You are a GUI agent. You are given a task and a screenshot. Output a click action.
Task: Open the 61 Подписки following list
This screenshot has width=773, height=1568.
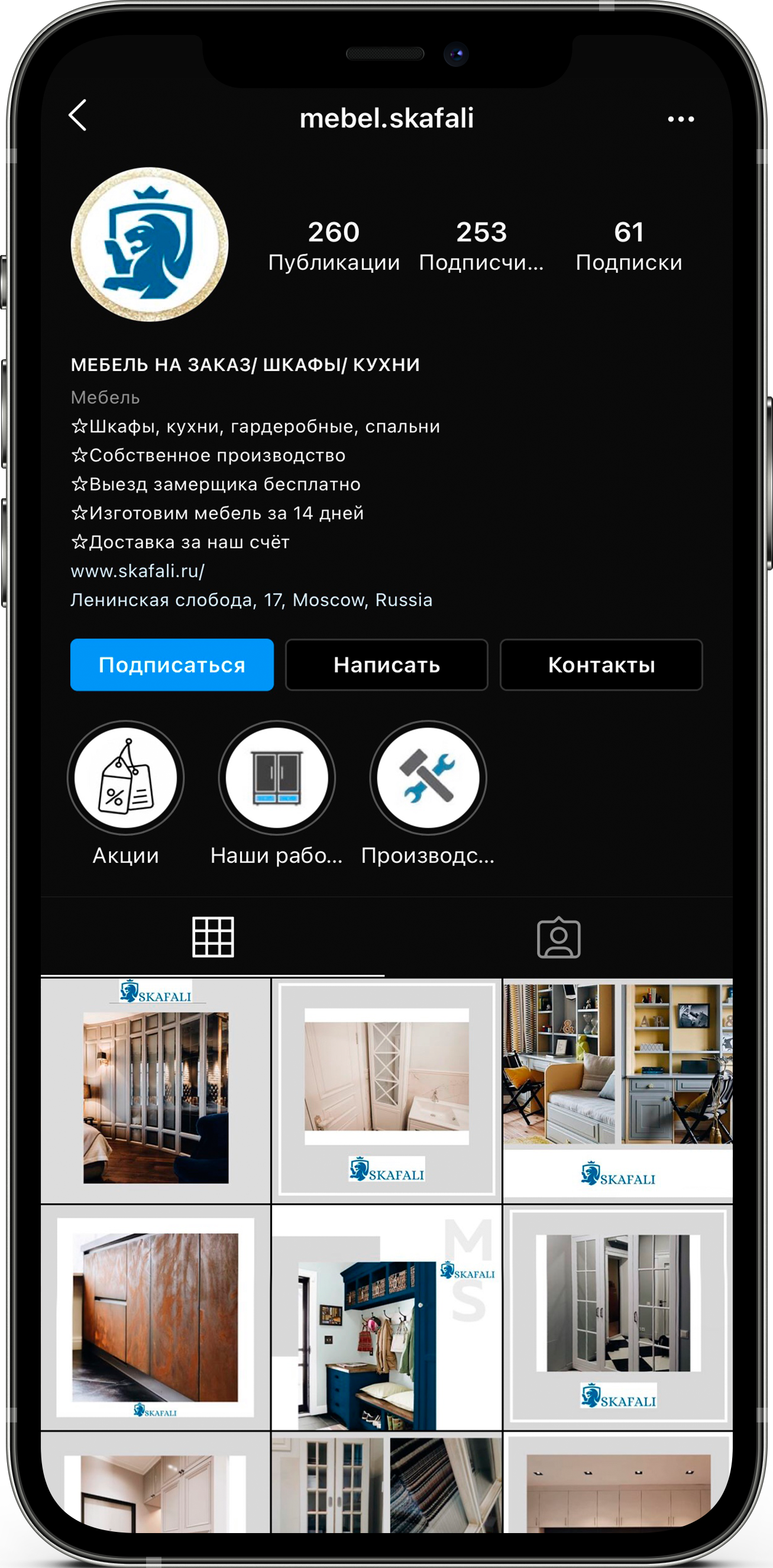click(x=628, y=246)
